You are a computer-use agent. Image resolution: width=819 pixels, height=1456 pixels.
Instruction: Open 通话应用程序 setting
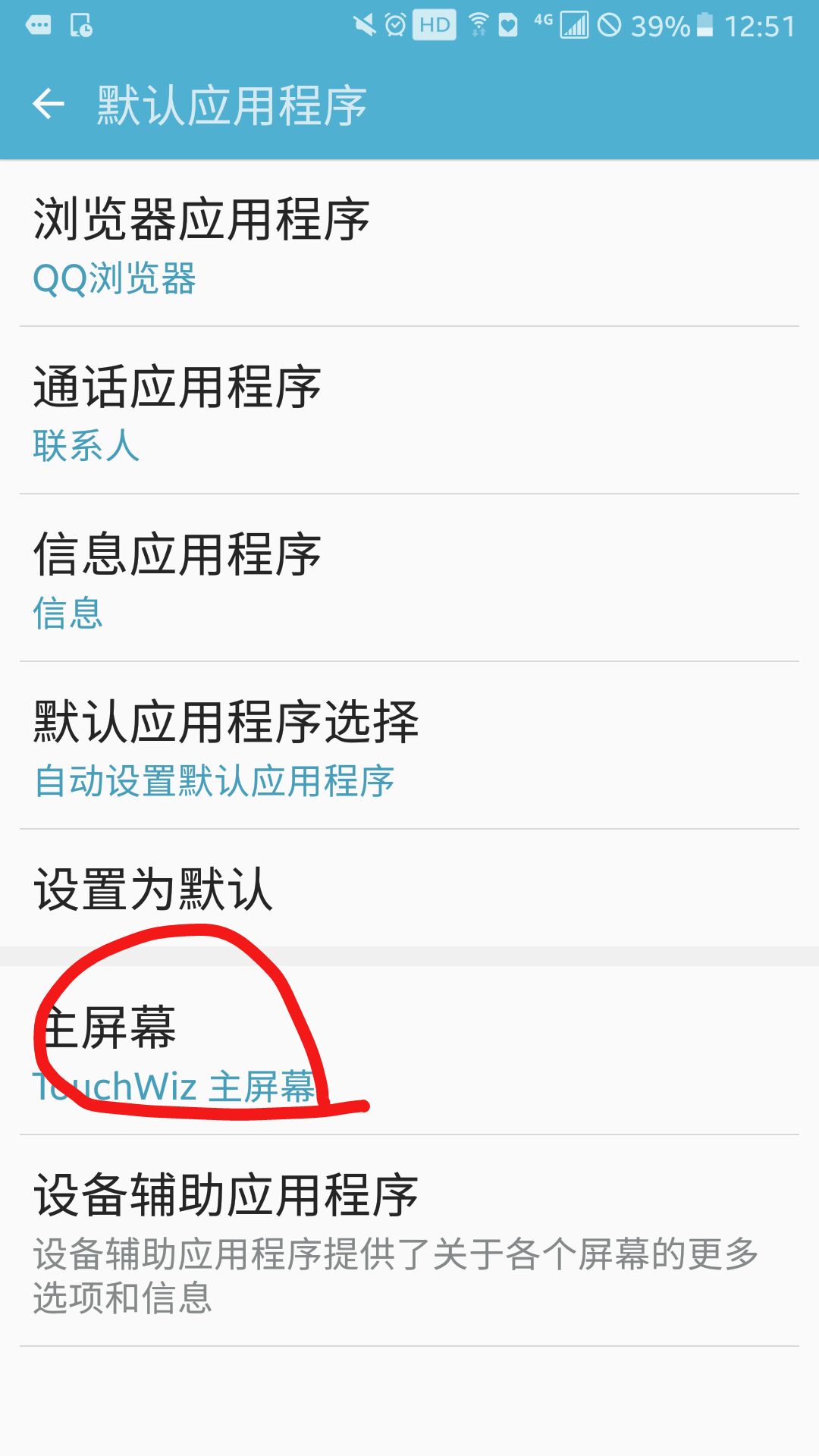409,411
